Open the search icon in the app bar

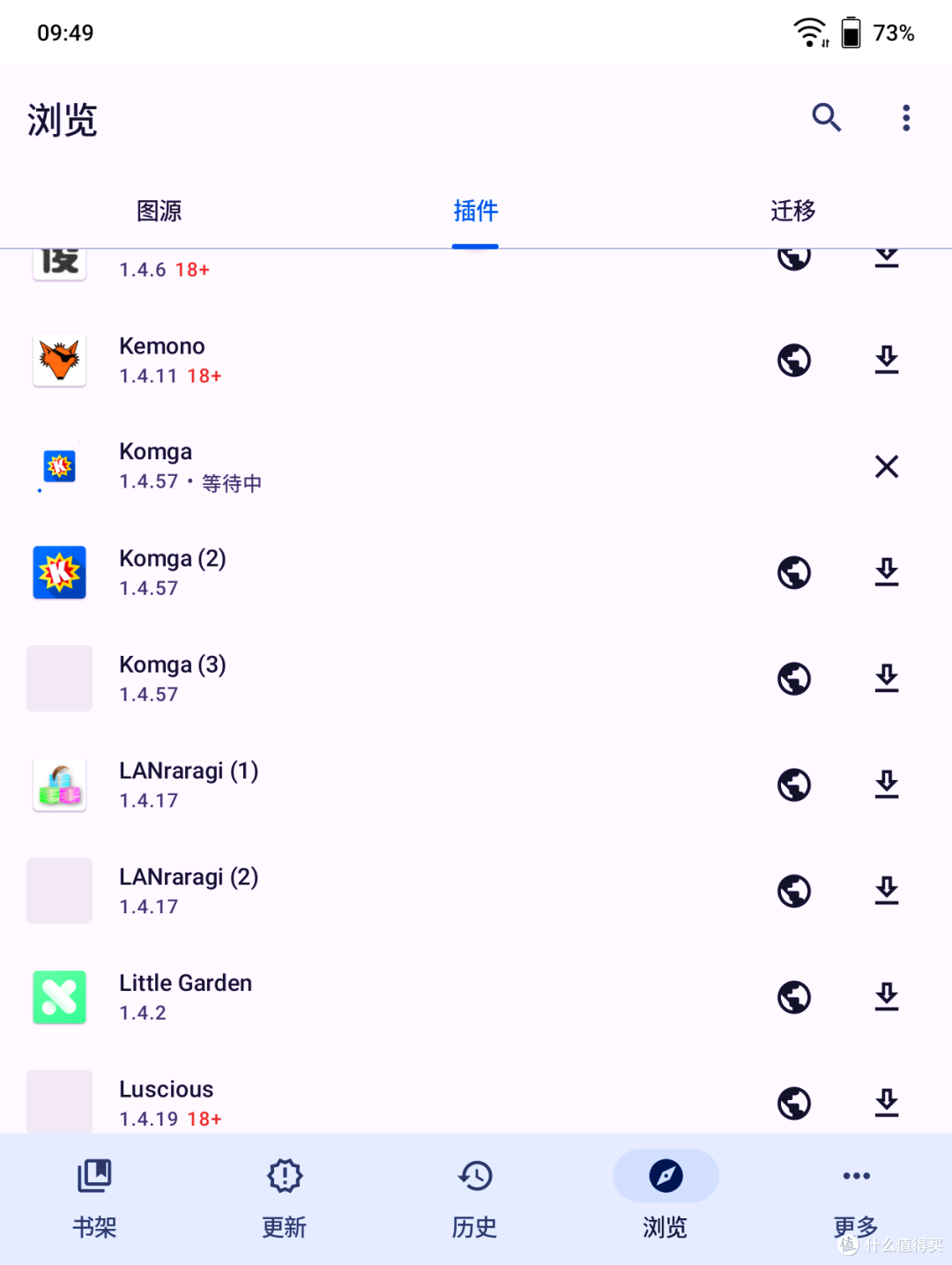pos(826,117)
